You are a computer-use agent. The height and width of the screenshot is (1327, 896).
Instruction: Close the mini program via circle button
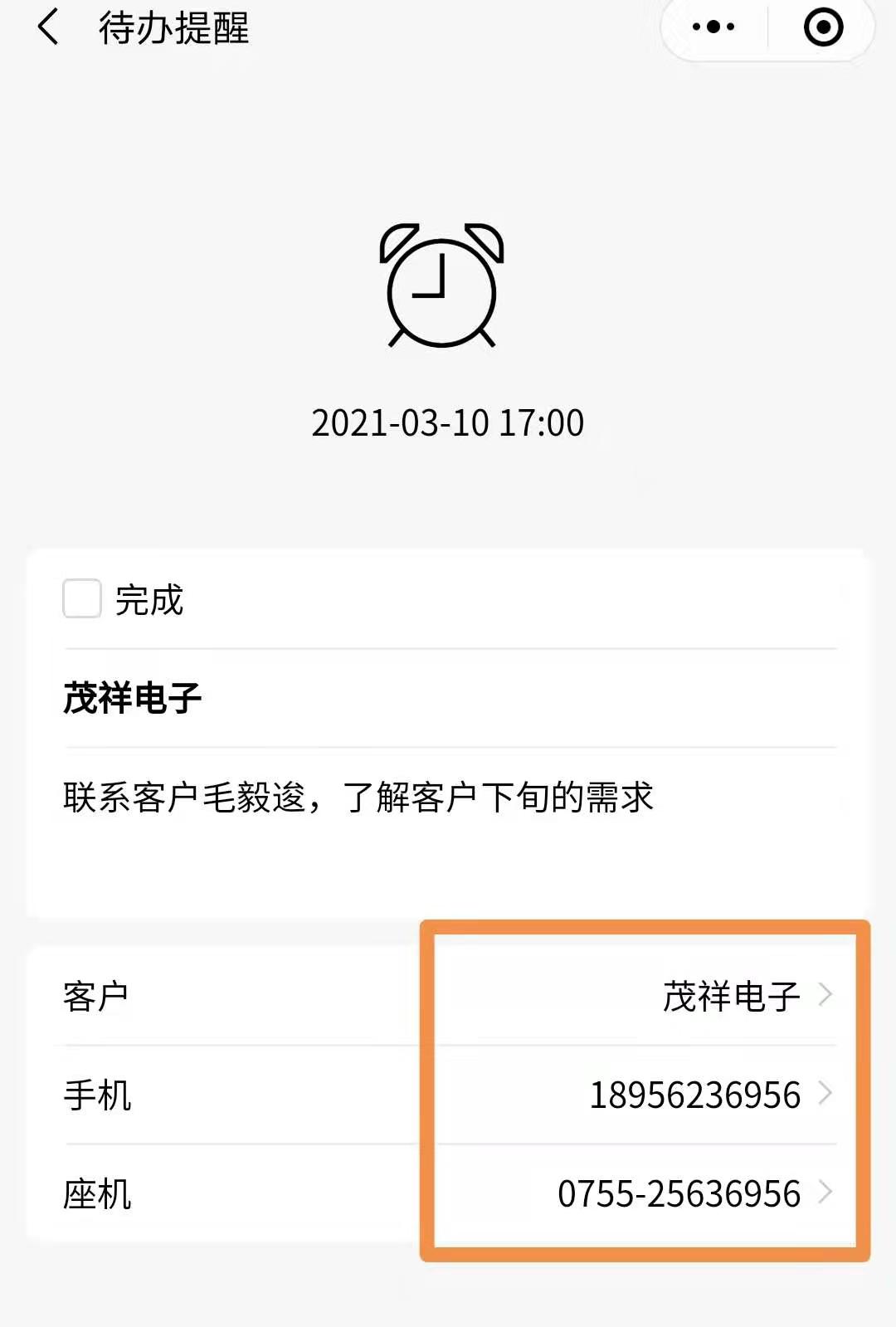(x=823, y=27)
